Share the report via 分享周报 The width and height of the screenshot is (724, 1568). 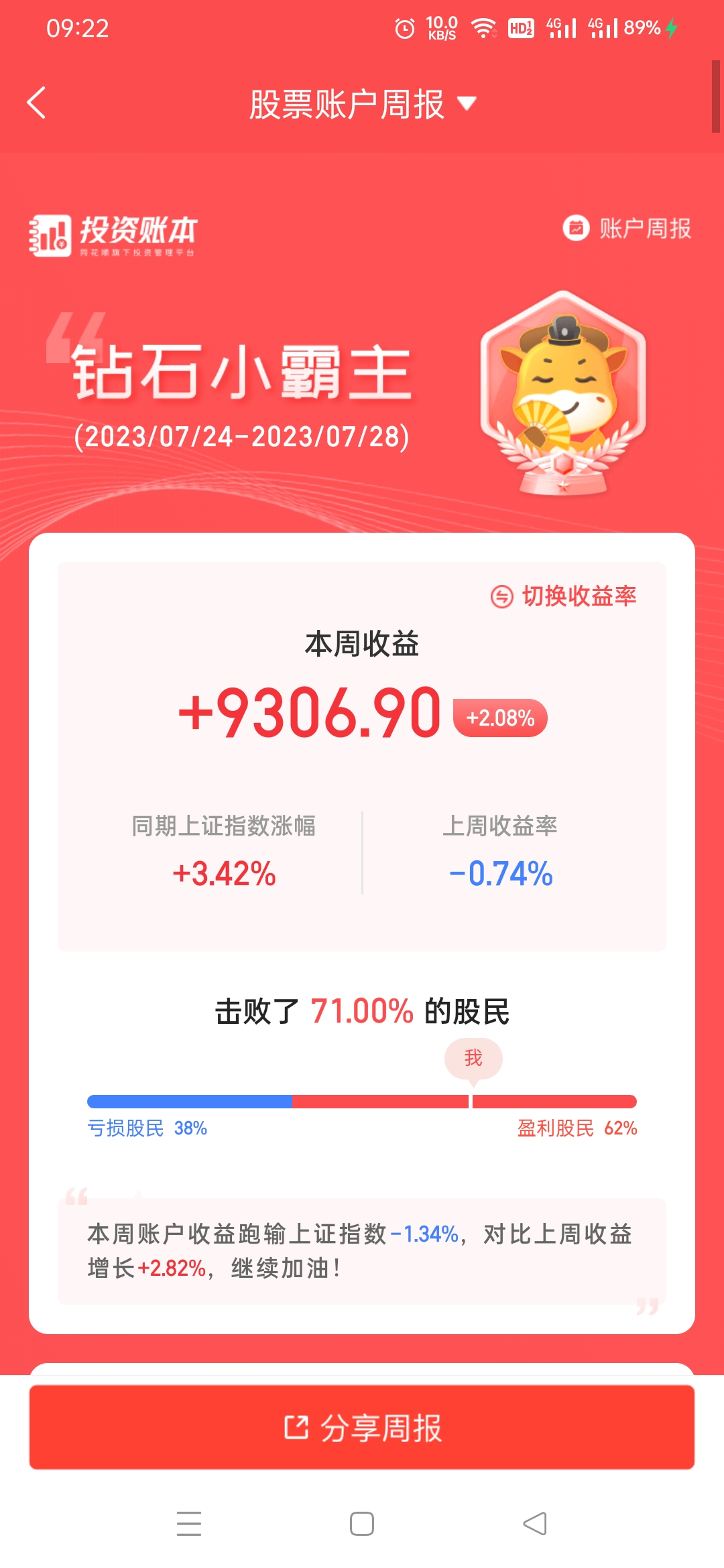[362, 1427]
